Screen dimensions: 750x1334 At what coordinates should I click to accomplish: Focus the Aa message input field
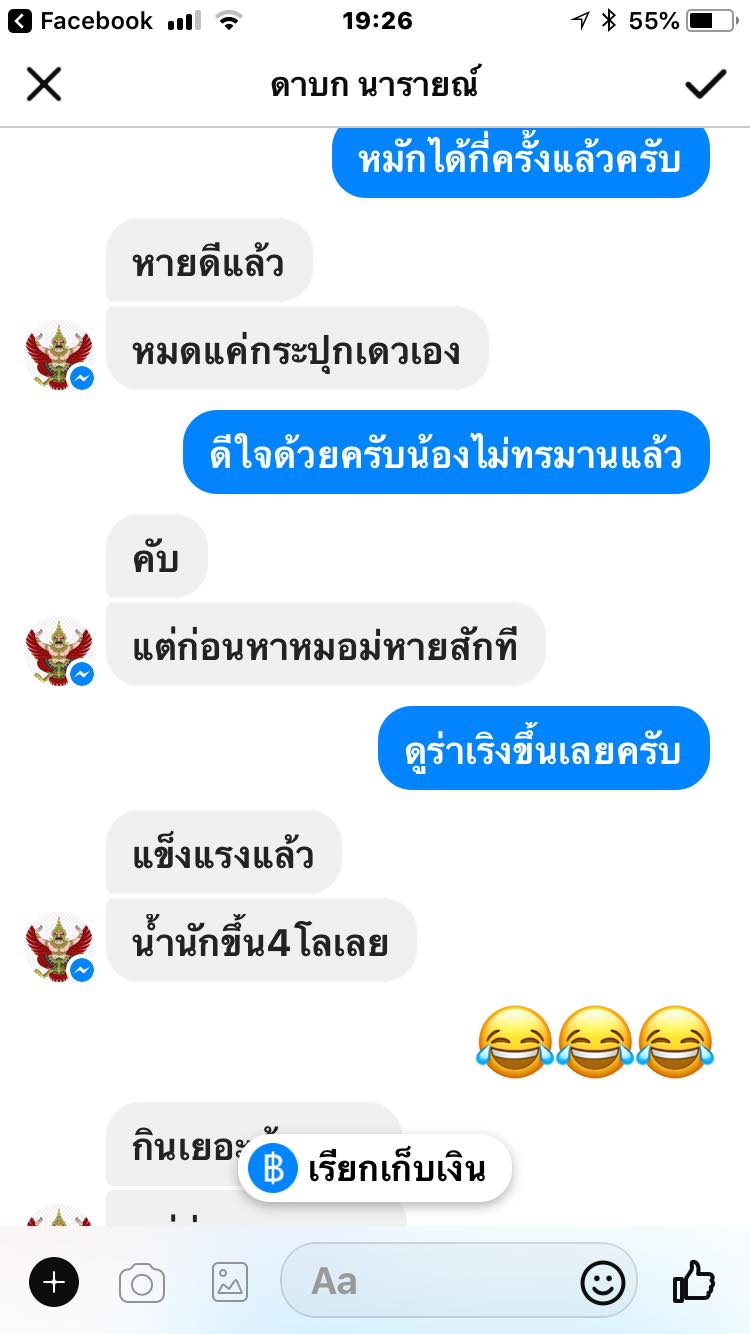click(x=430, y=1282)
